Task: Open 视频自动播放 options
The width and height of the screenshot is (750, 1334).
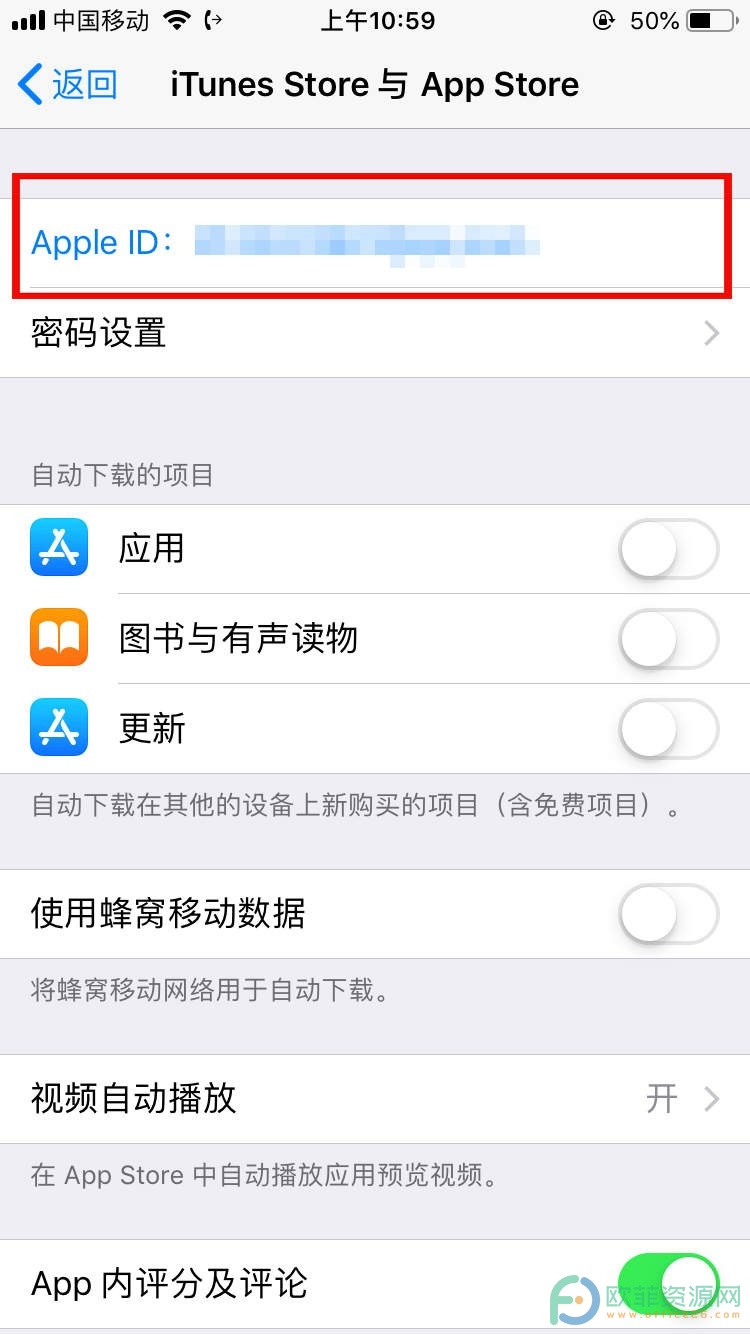Action: click(x=375, y=1099)
